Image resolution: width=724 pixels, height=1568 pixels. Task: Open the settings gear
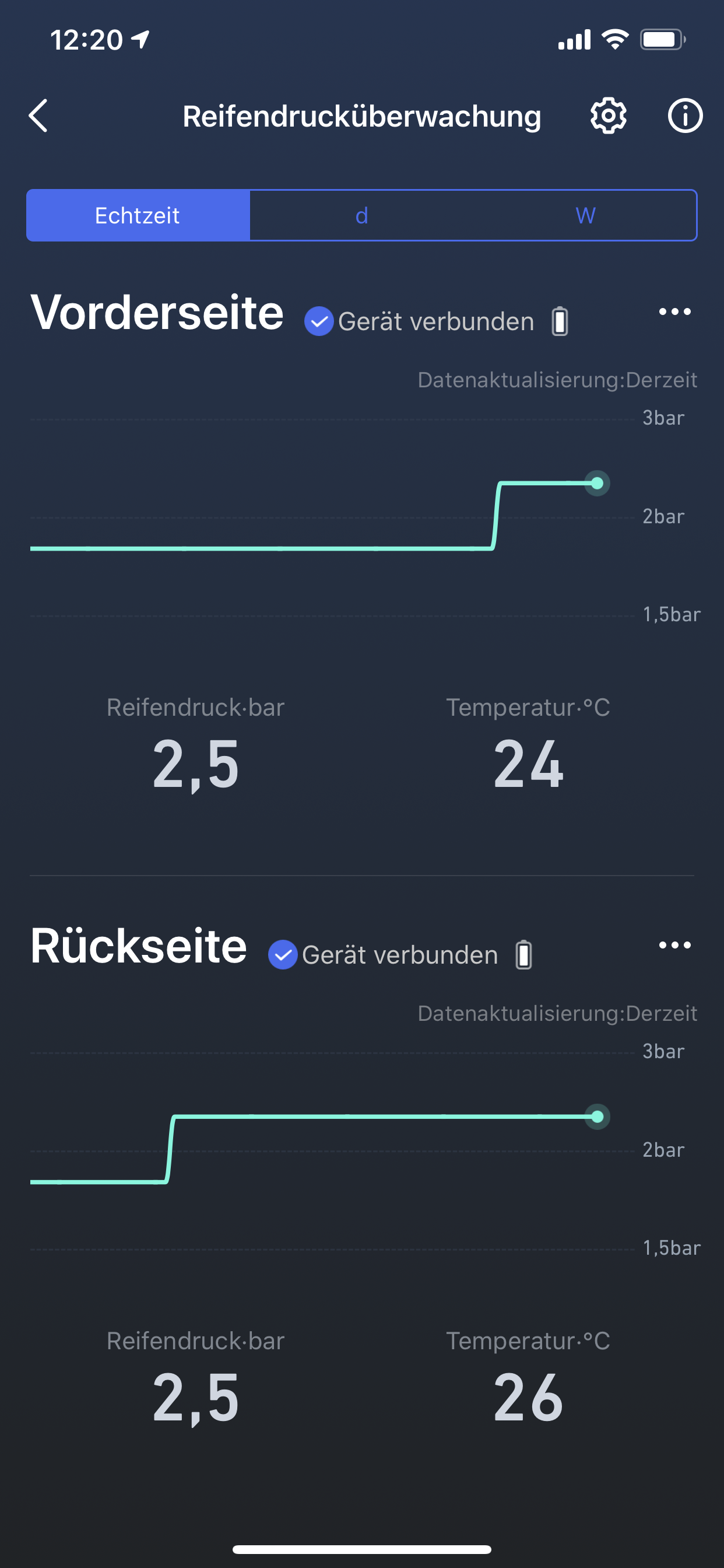(608, 116)
